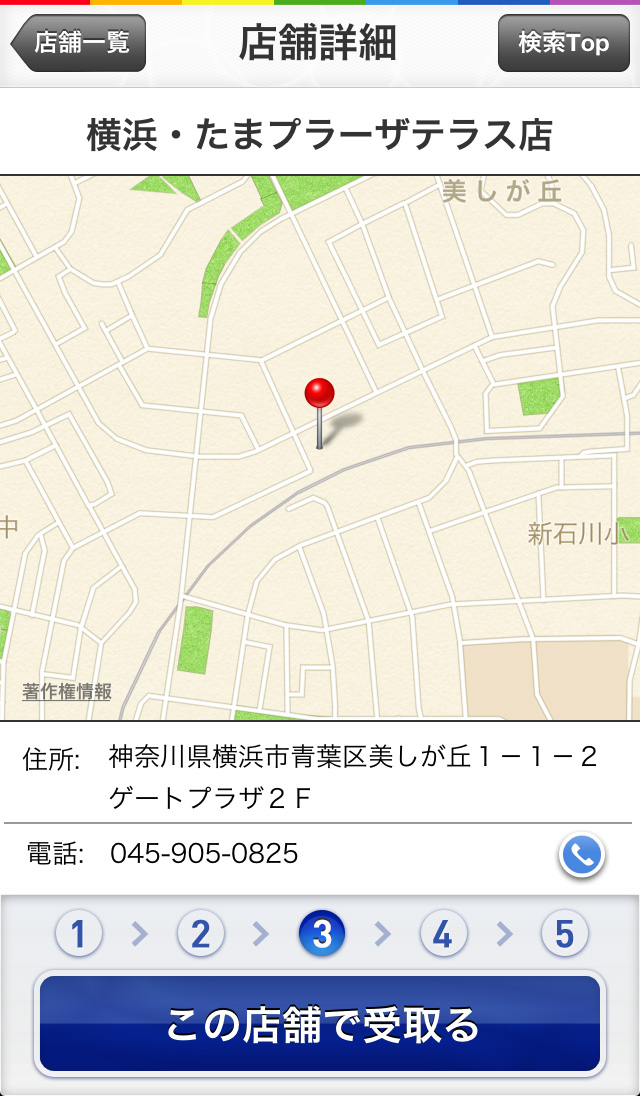The image size is (640, 1096).
Task: Return to 検索Top search page
Action: (x=563, y=43)
